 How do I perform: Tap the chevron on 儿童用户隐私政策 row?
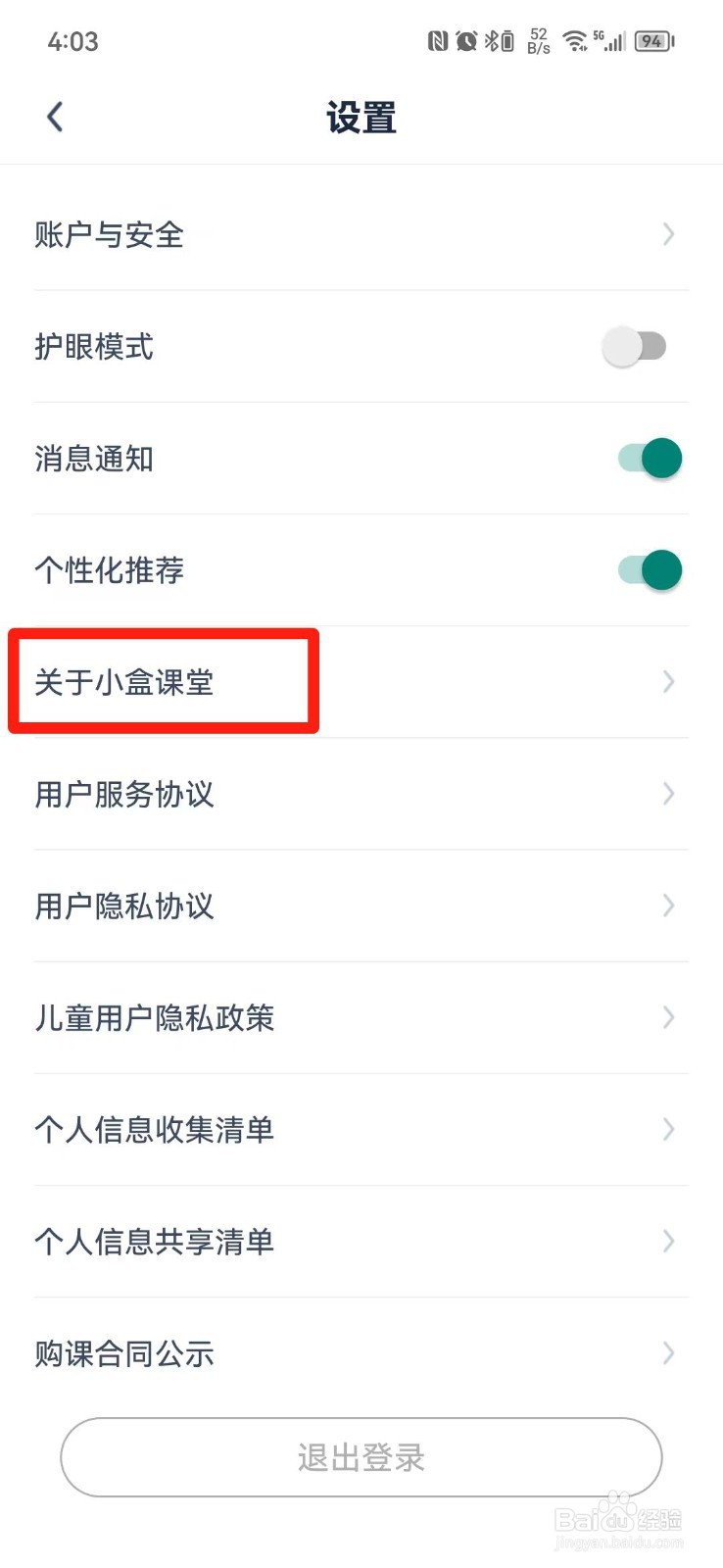(x=668, y=1017)
